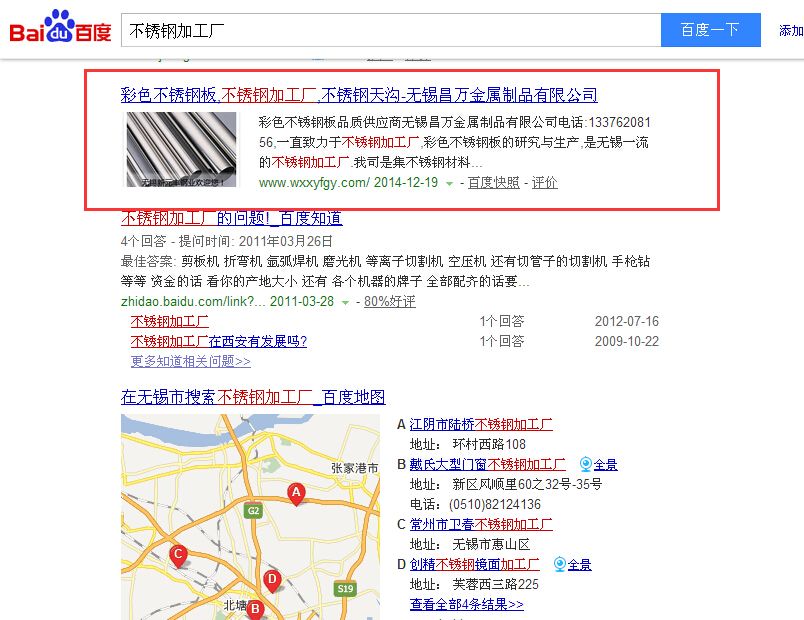The image size is (804, 620).
Task: Open 创精不锈钢镜面加工厂 listing
Action: (474, 564)
